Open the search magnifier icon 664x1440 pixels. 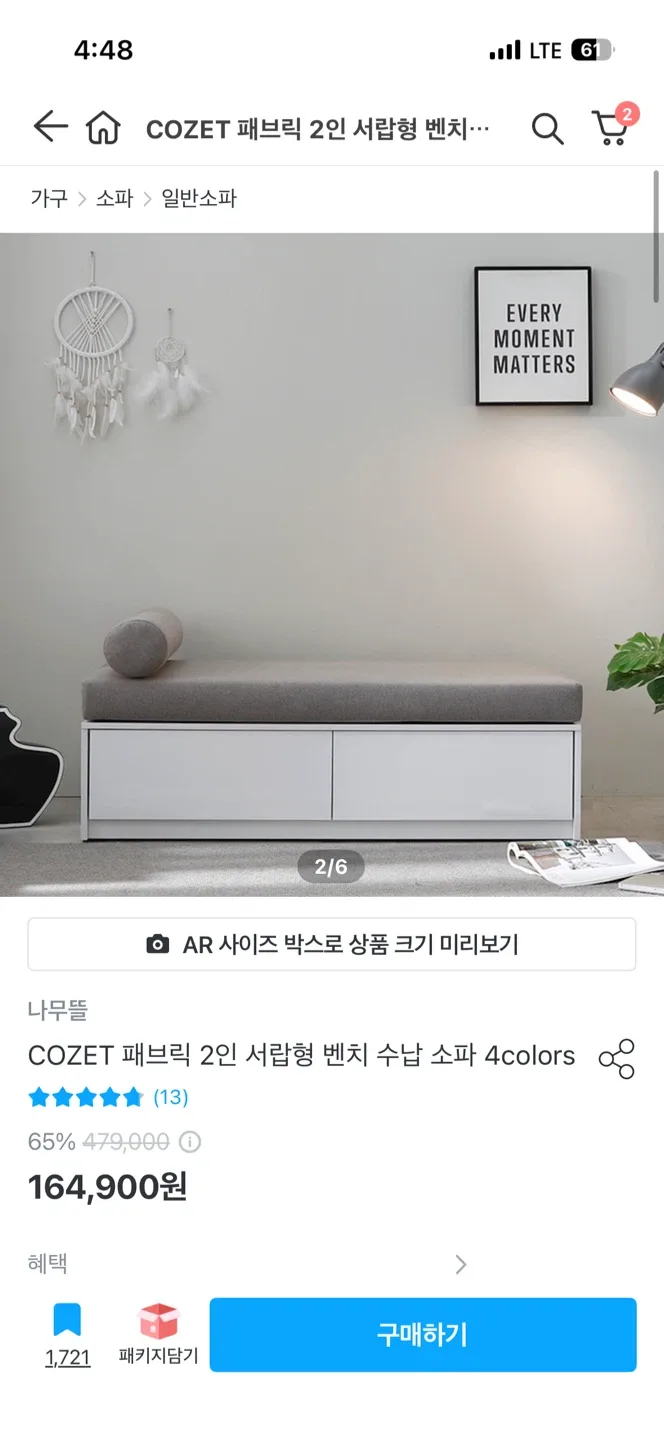[546, 128]
